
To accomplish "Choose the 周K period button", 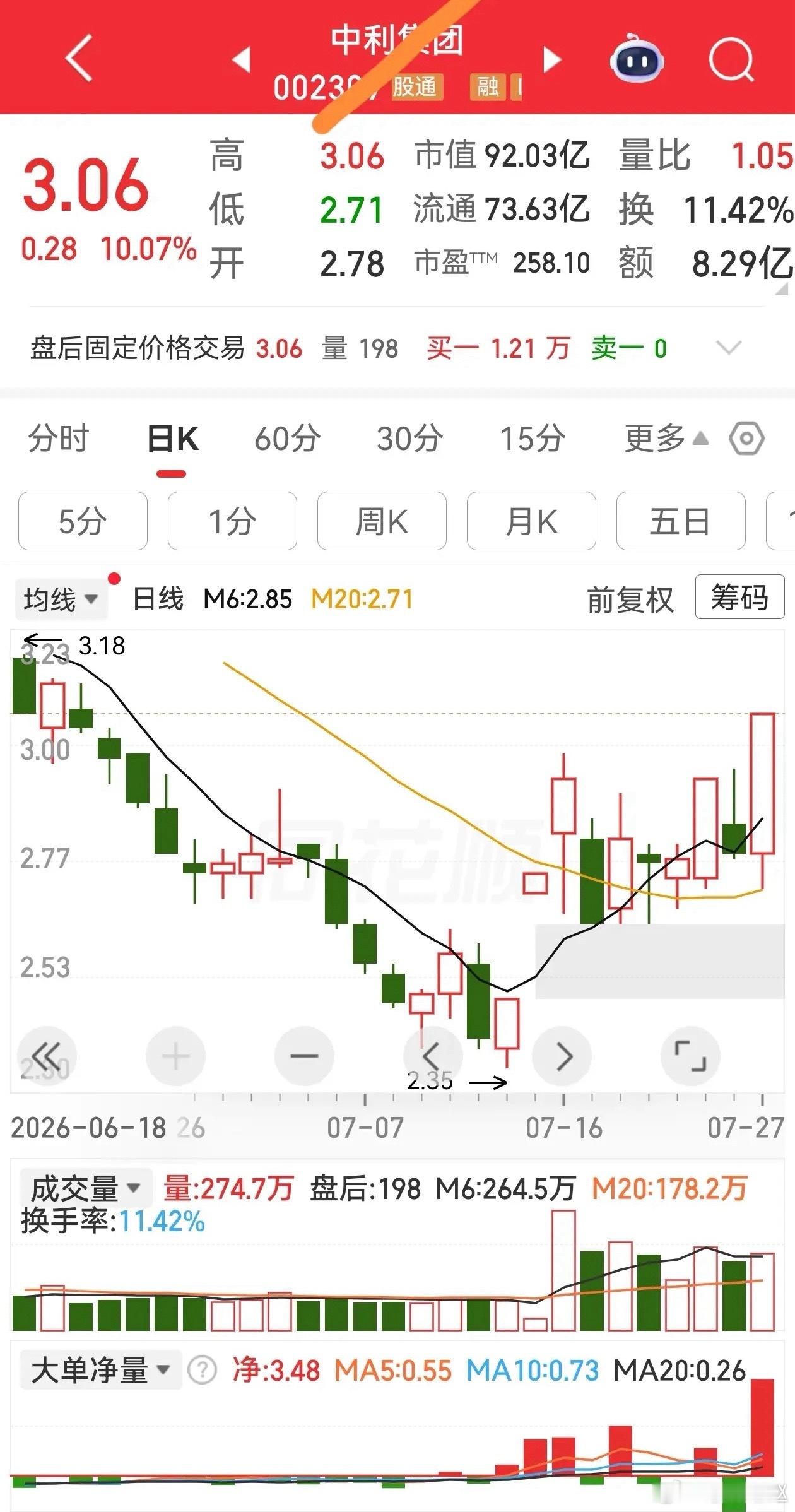I will pos(382,521).
